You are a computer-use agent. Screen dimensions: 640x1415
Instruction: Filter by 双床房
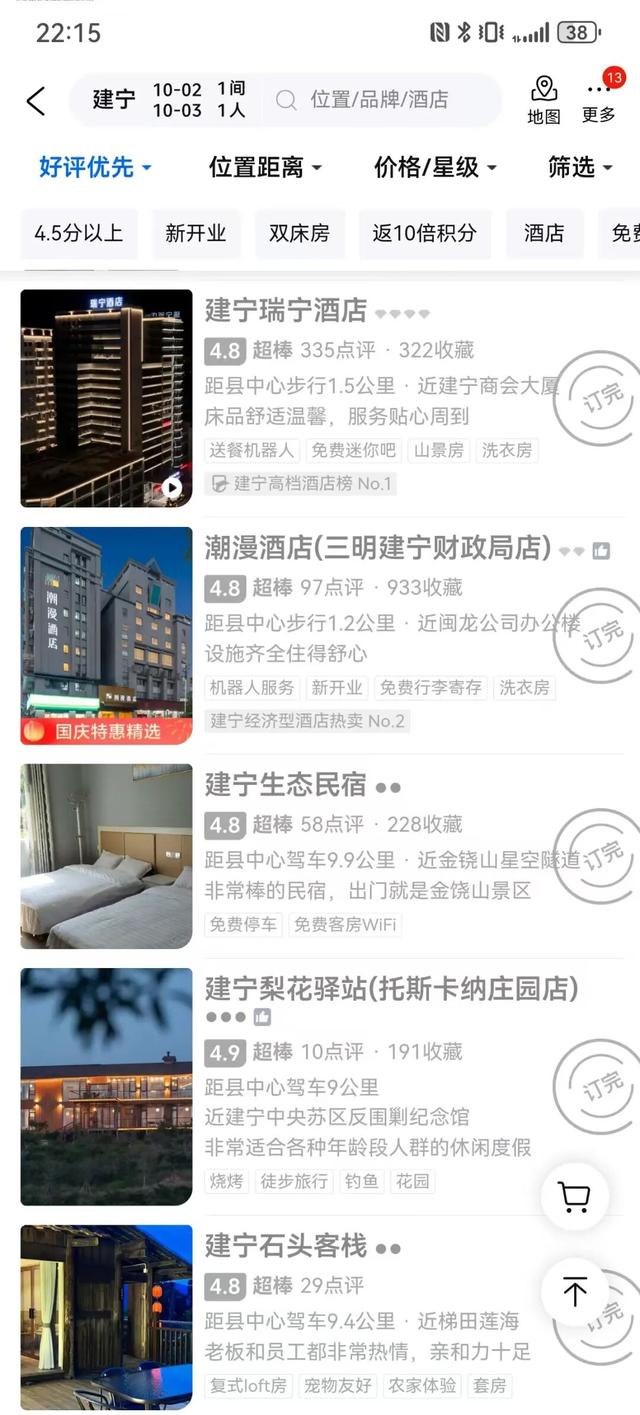300,234
